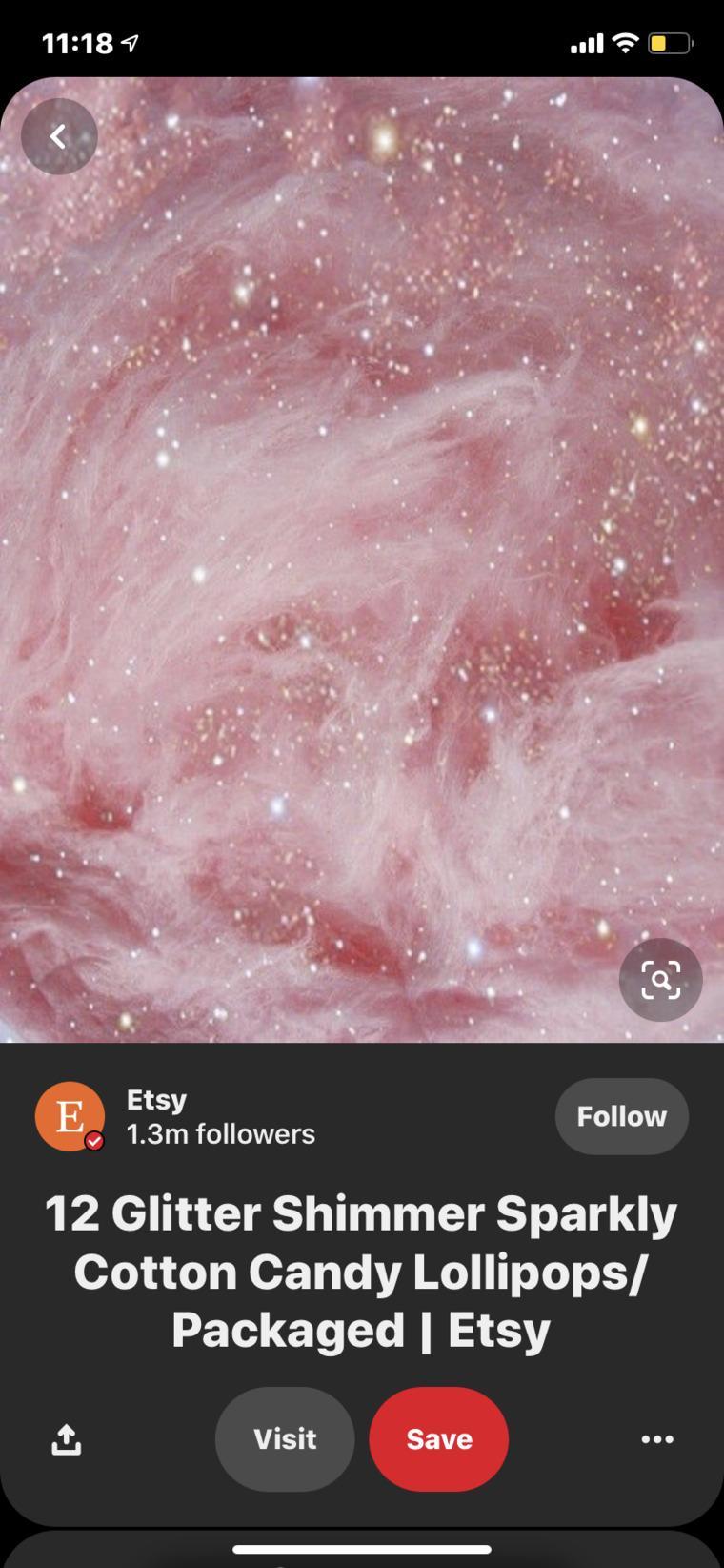This screenshot has height=1568, width=724.
Task: Follow the Etsy account
Action: pyautogui.click(x=621, y=1116)
